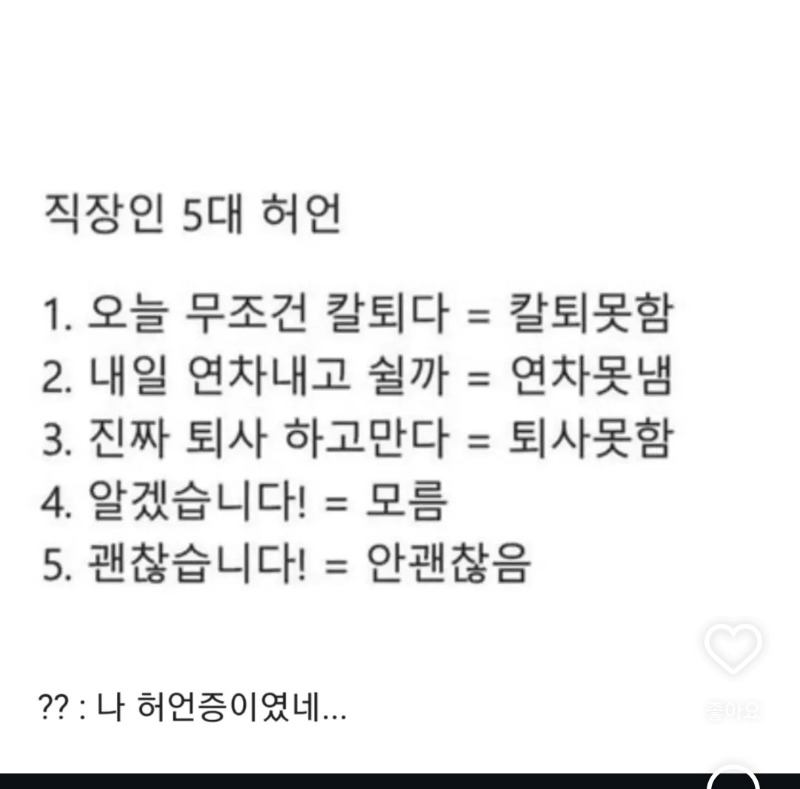The width and height of the screenshot is (800, 789).
Task: Like this post with the heart icon
Action: (733, 647)
